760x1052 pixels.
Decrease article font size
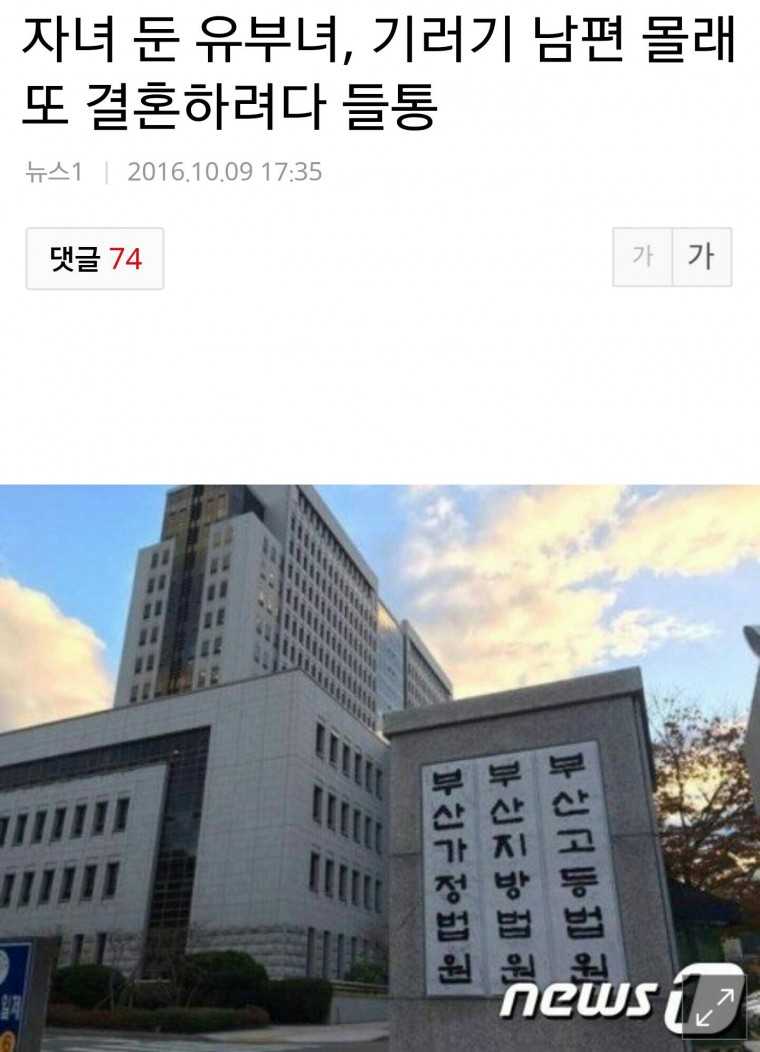click(642, 257)
